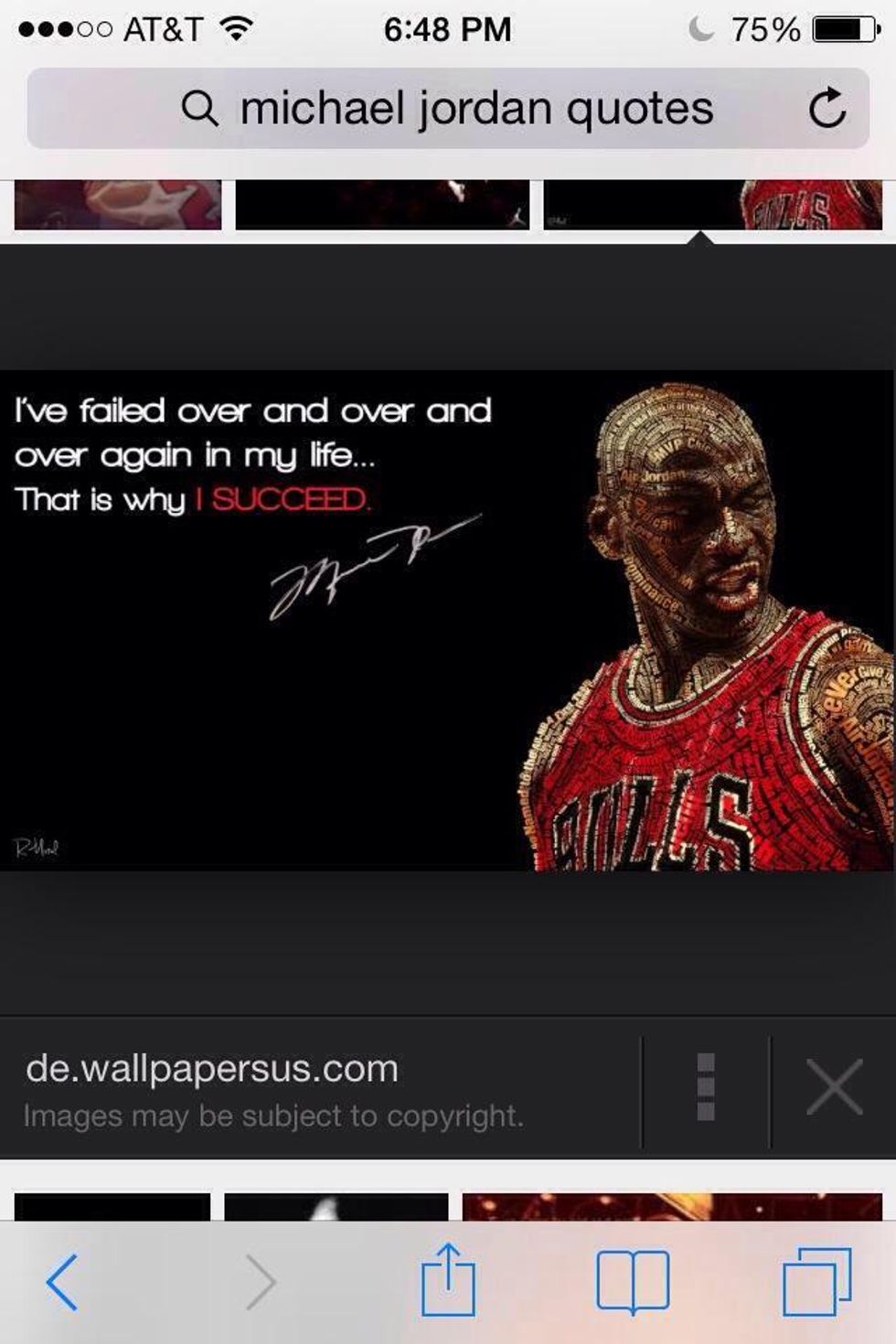Open the Bulls jersey thumbnail above preview
Image resolution: width=896 pixels, height=1344 pixels.
pos(713,205)
